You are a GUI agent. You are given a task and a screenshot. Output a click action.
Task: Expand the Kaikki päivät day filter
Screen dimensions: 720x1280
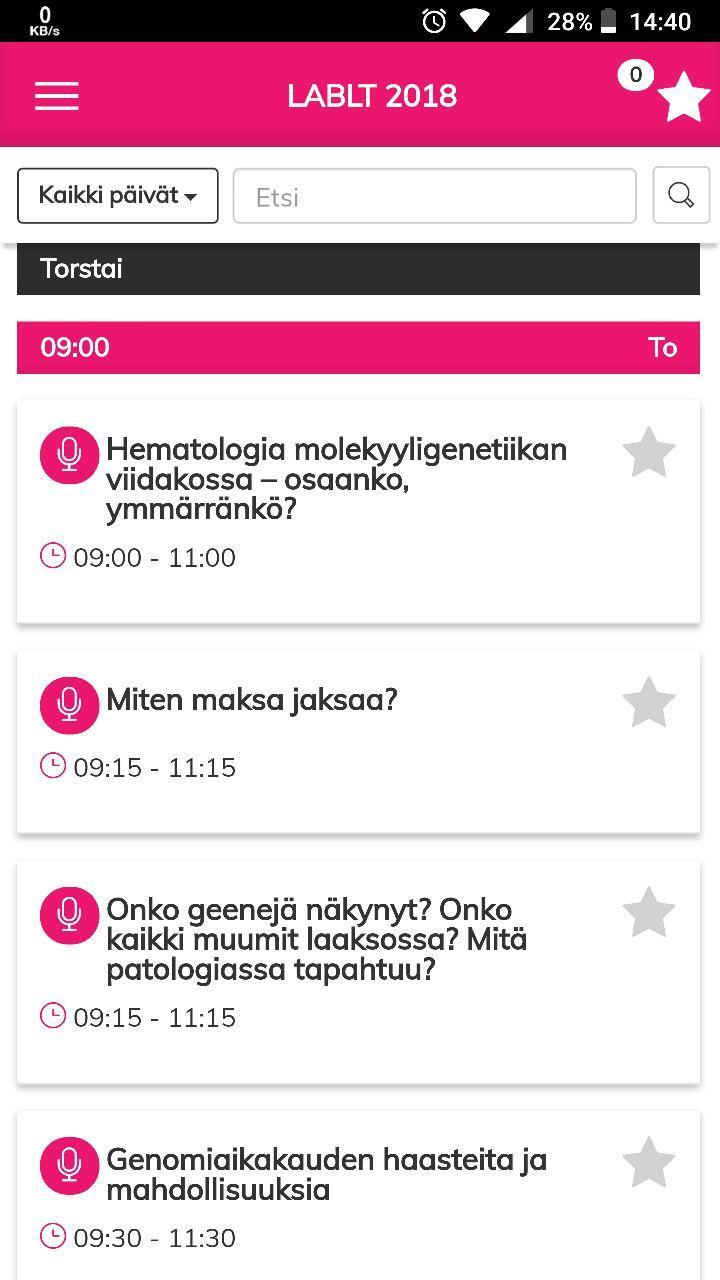(118, 195)
